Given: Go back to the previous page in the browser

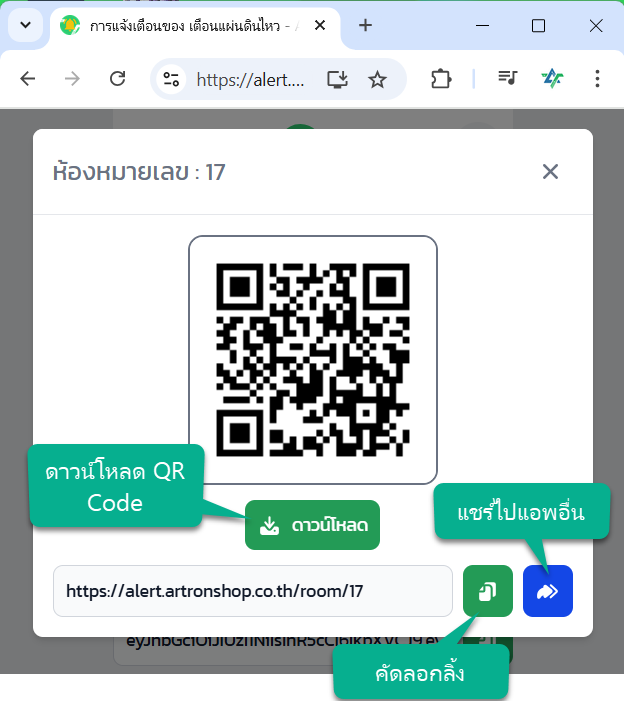Looking at the screenshot, I should pyautogui.click(x=28, y=79).
